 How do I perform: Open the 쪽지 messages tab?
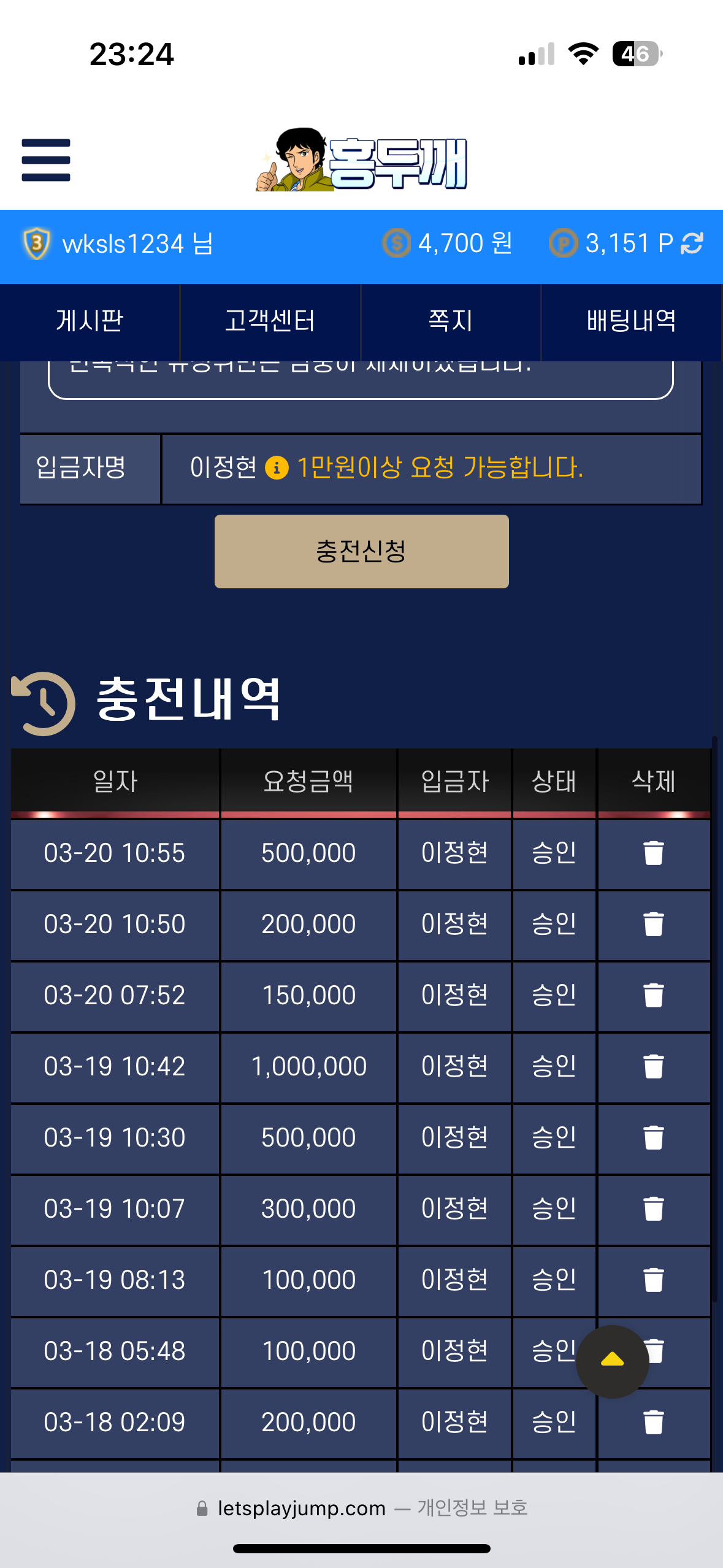point(451,321)
